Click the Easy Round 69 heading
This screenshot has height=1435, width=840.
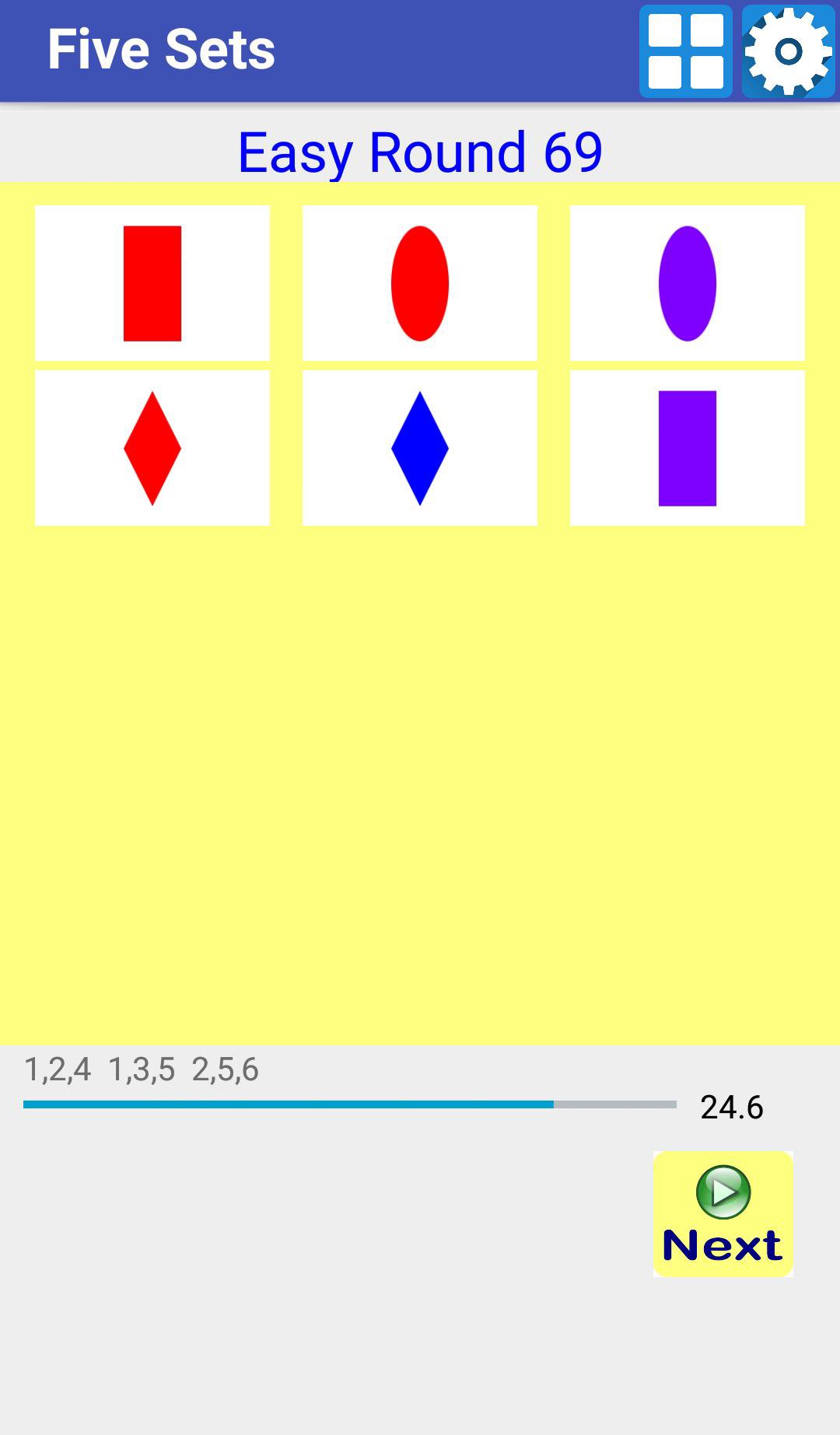tap(420, 152)
